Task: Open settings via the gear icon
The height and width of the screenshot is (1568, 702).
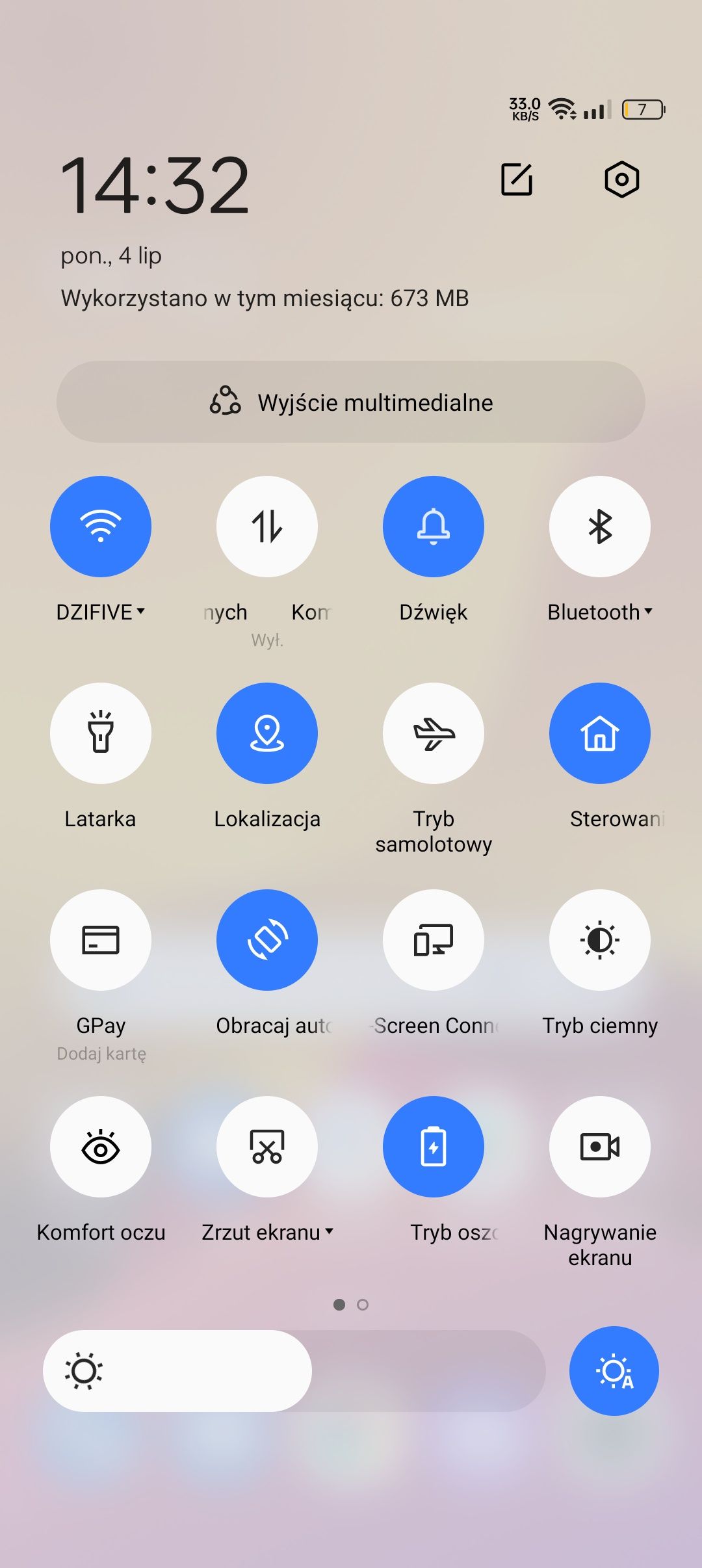Action: click(621, 179)
